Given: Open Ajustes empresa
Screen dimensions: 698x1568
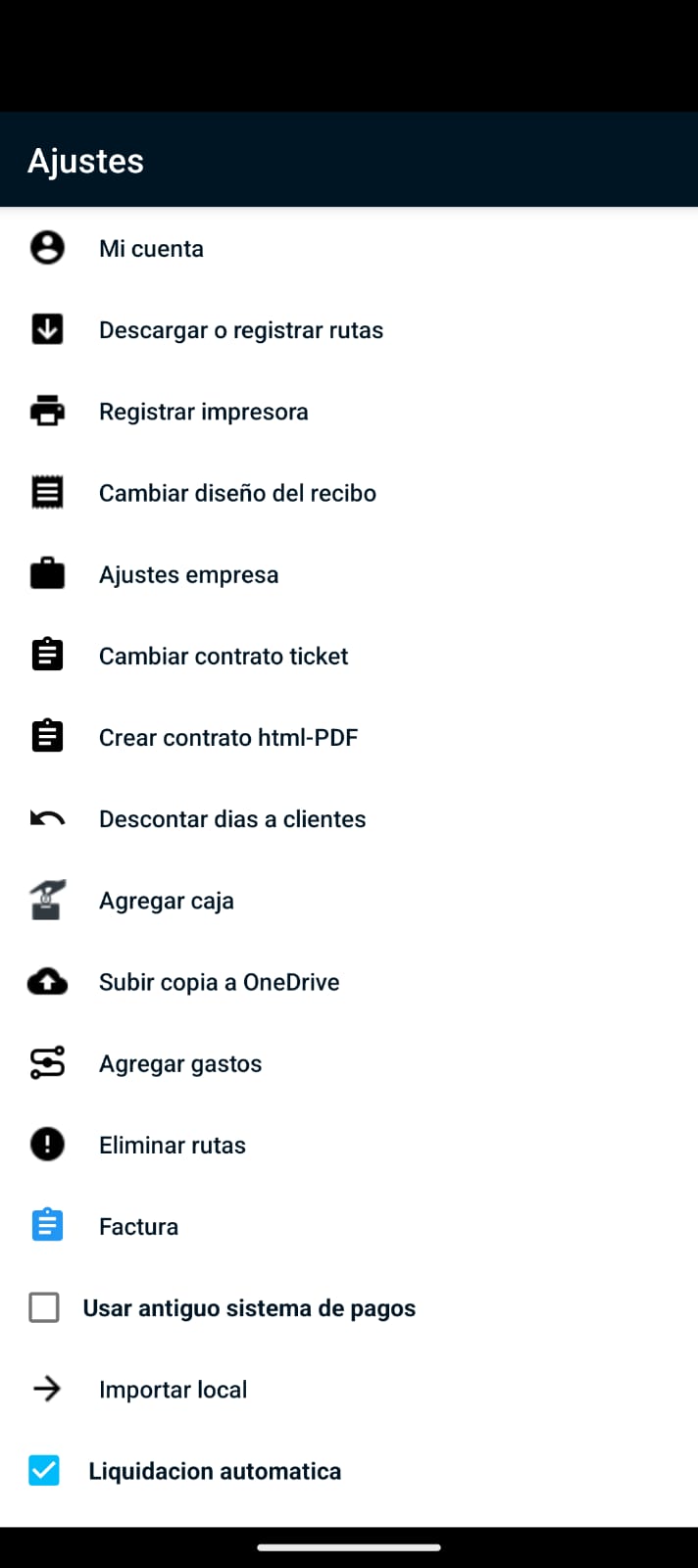Looking at the screenshot, I should (x=188, y=574).
